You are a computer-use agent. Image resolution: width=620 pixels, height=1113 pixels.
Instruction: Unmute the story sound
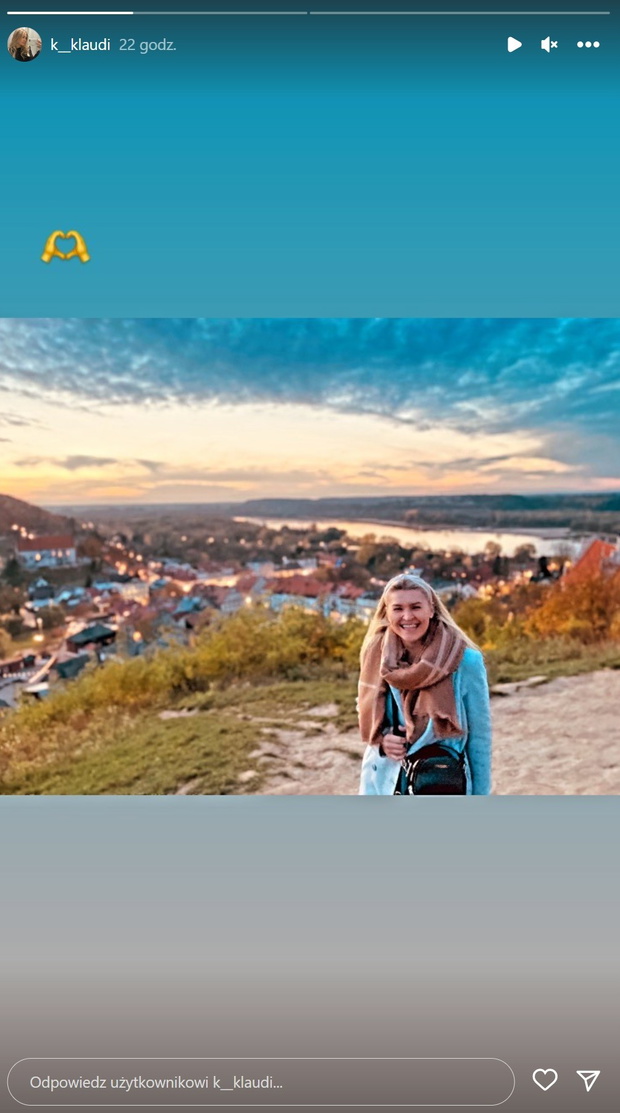tap(549, 45)
